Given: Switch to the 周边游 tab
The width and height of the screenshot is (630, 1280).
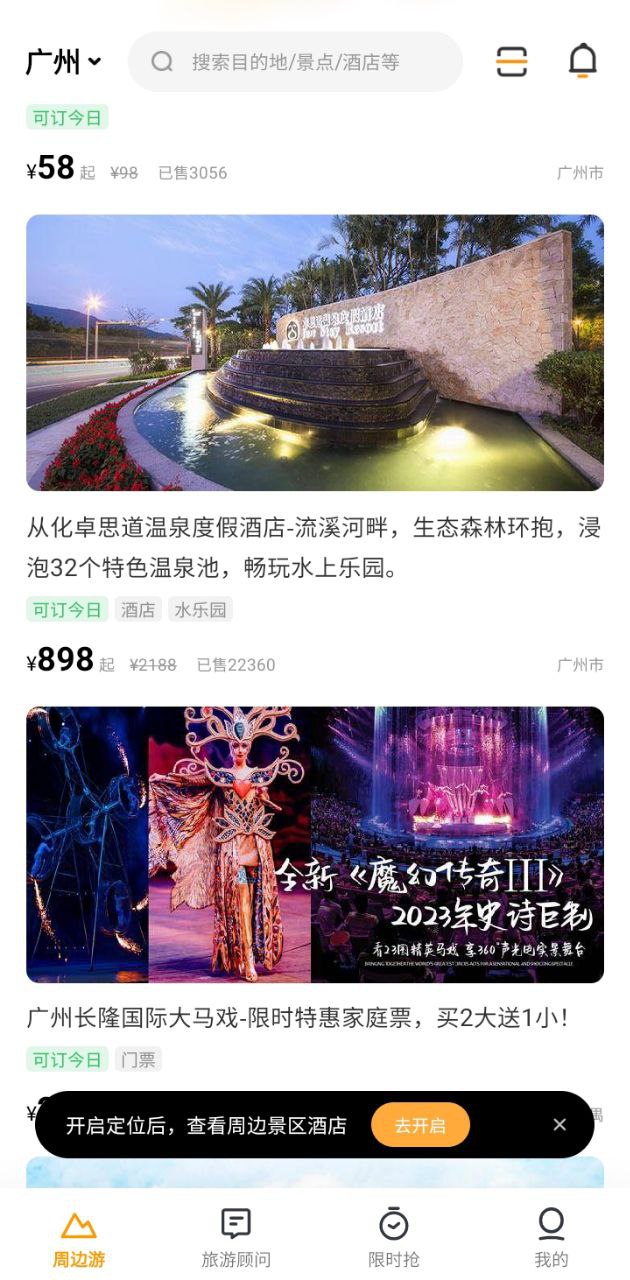Looking at the screenshot, I should point(79,1237).
